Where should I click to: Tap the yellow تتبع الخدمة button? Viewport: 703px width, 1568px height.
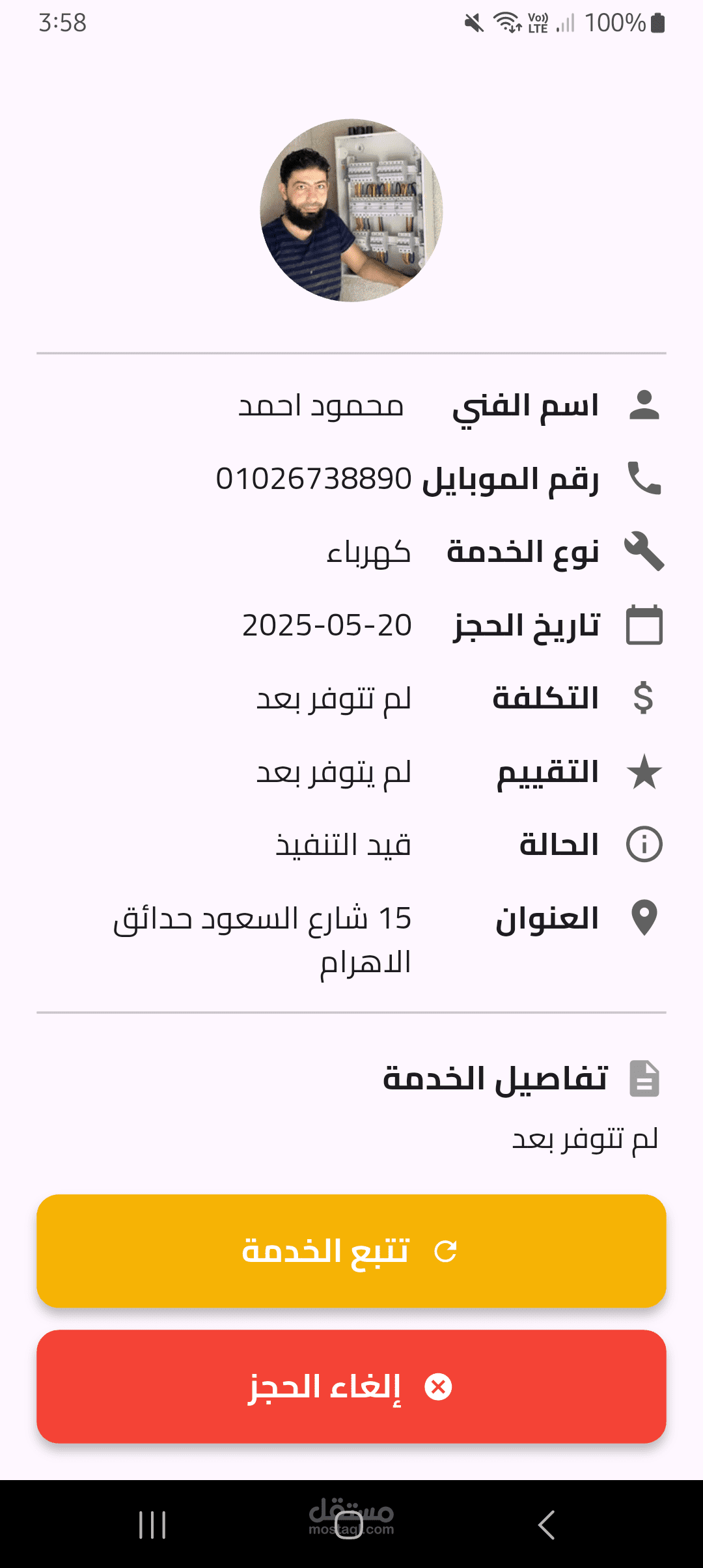pyautogui.click(x=351, y=1251)
